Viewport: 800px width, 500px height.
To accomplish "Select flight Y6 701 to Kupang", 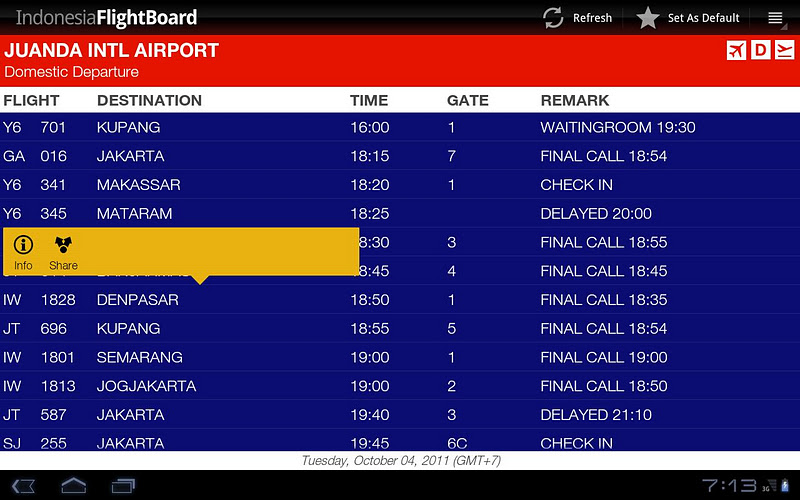I will click(x=400, y=127).
